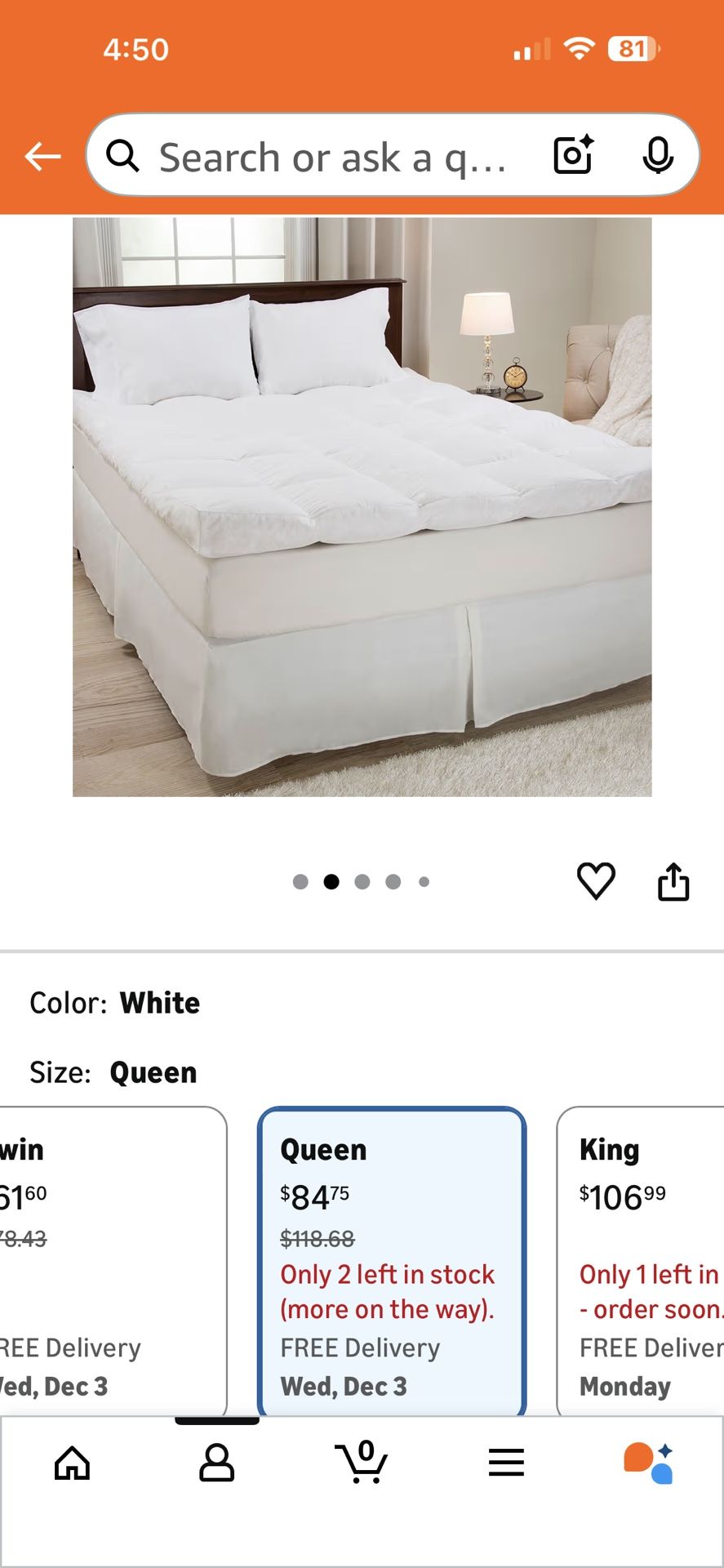Go to the Home tab
This screenshot has width=724, height=1568.
click(x=72, y=1463)
